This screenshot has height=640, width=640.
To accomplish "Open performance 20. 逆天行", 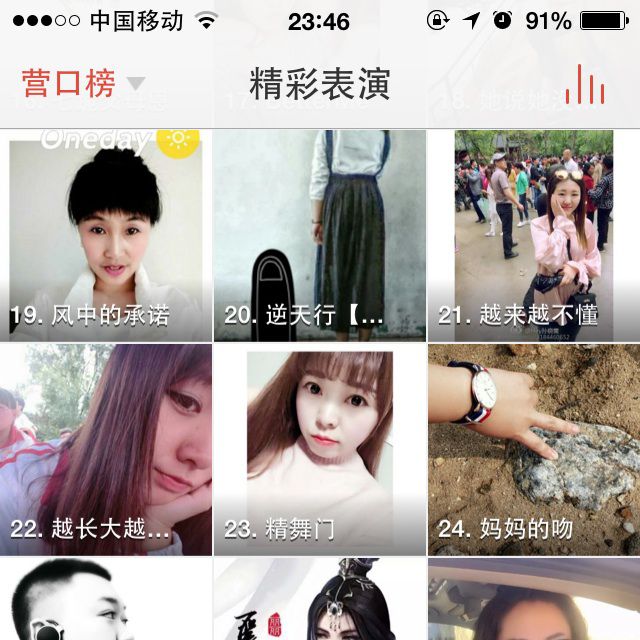I will (320, 236).
